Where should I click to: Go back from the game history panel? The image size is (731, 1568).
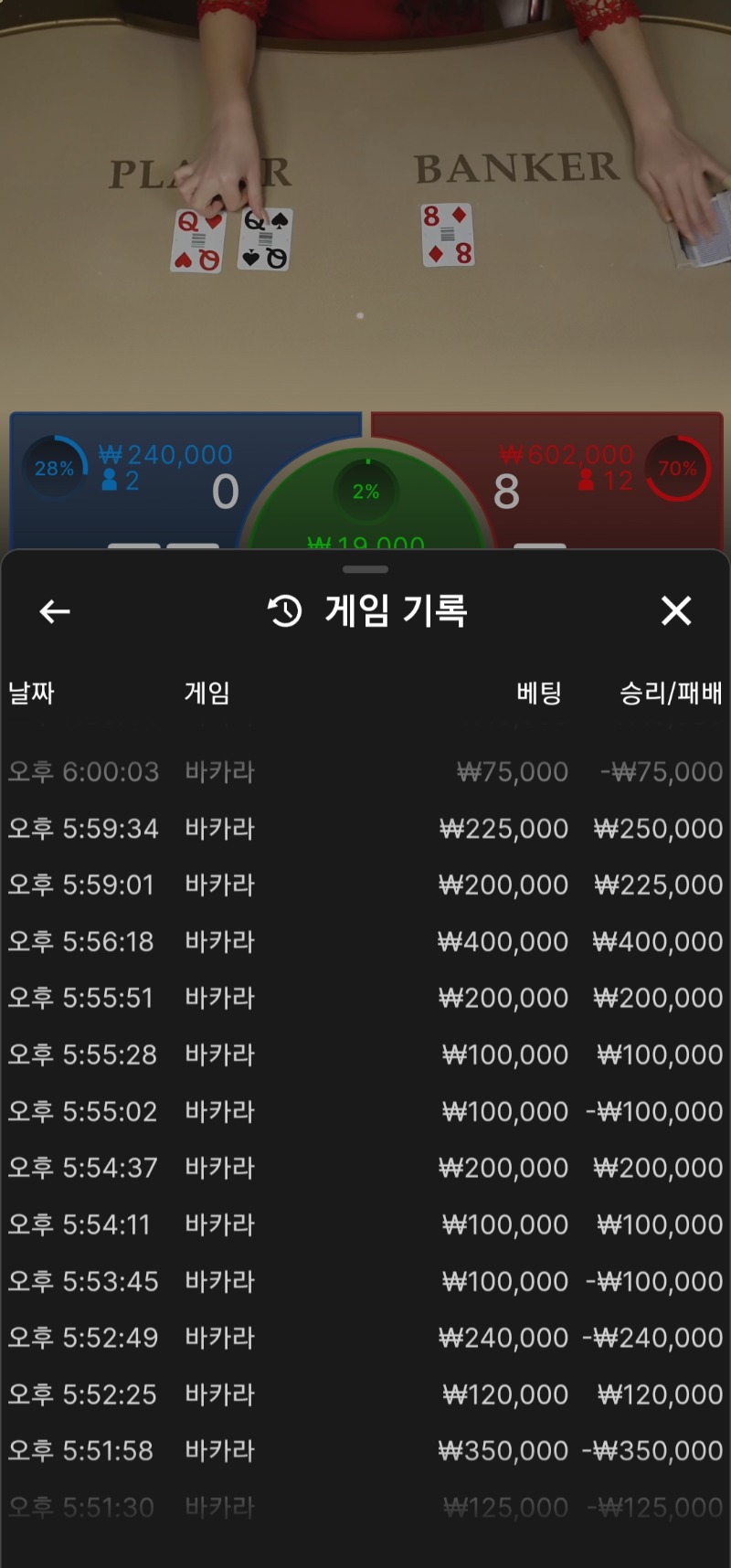(x=55, y=611)
